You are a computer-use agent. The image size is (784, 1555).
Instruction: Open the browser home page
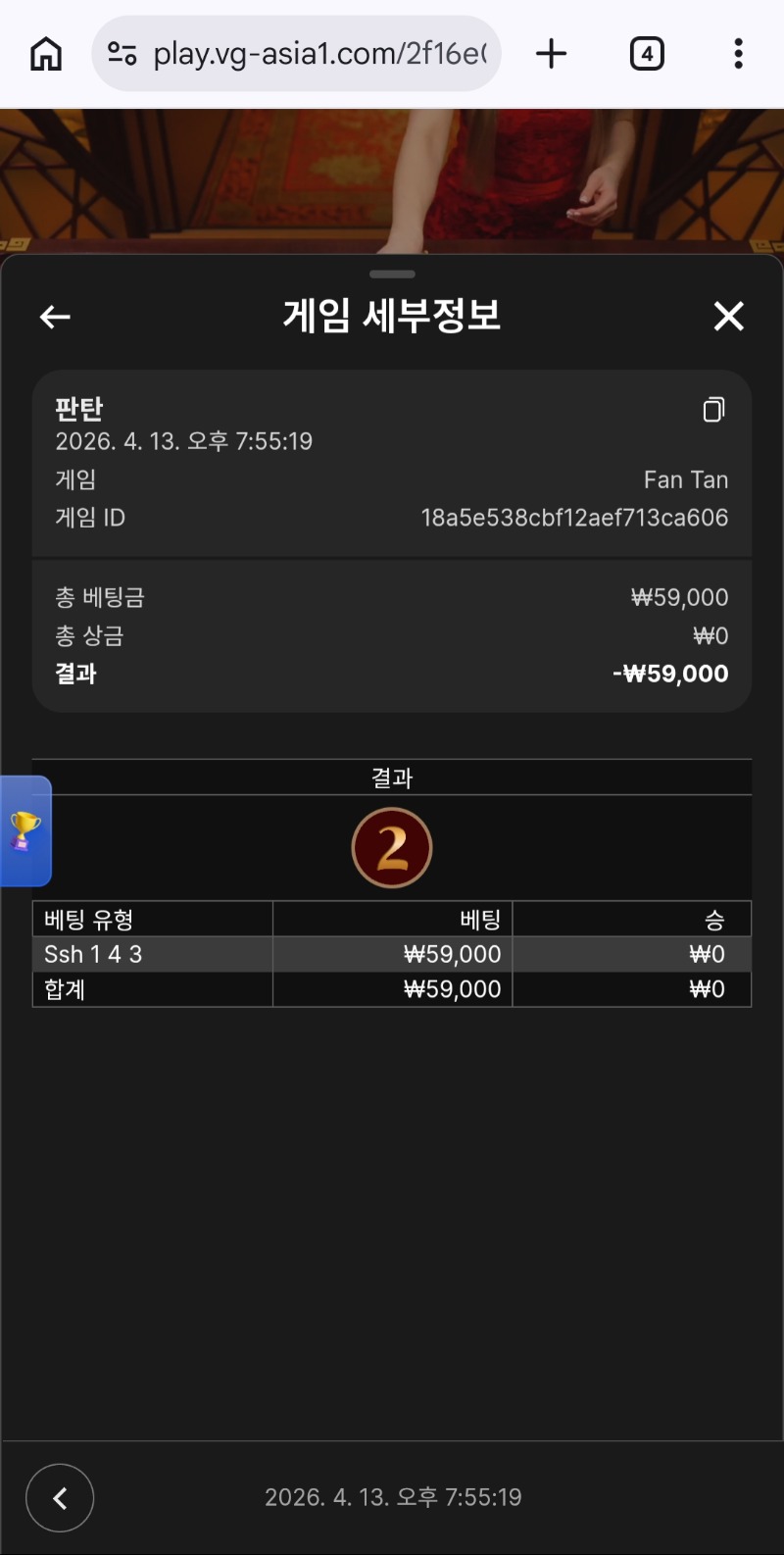(46, 53)
